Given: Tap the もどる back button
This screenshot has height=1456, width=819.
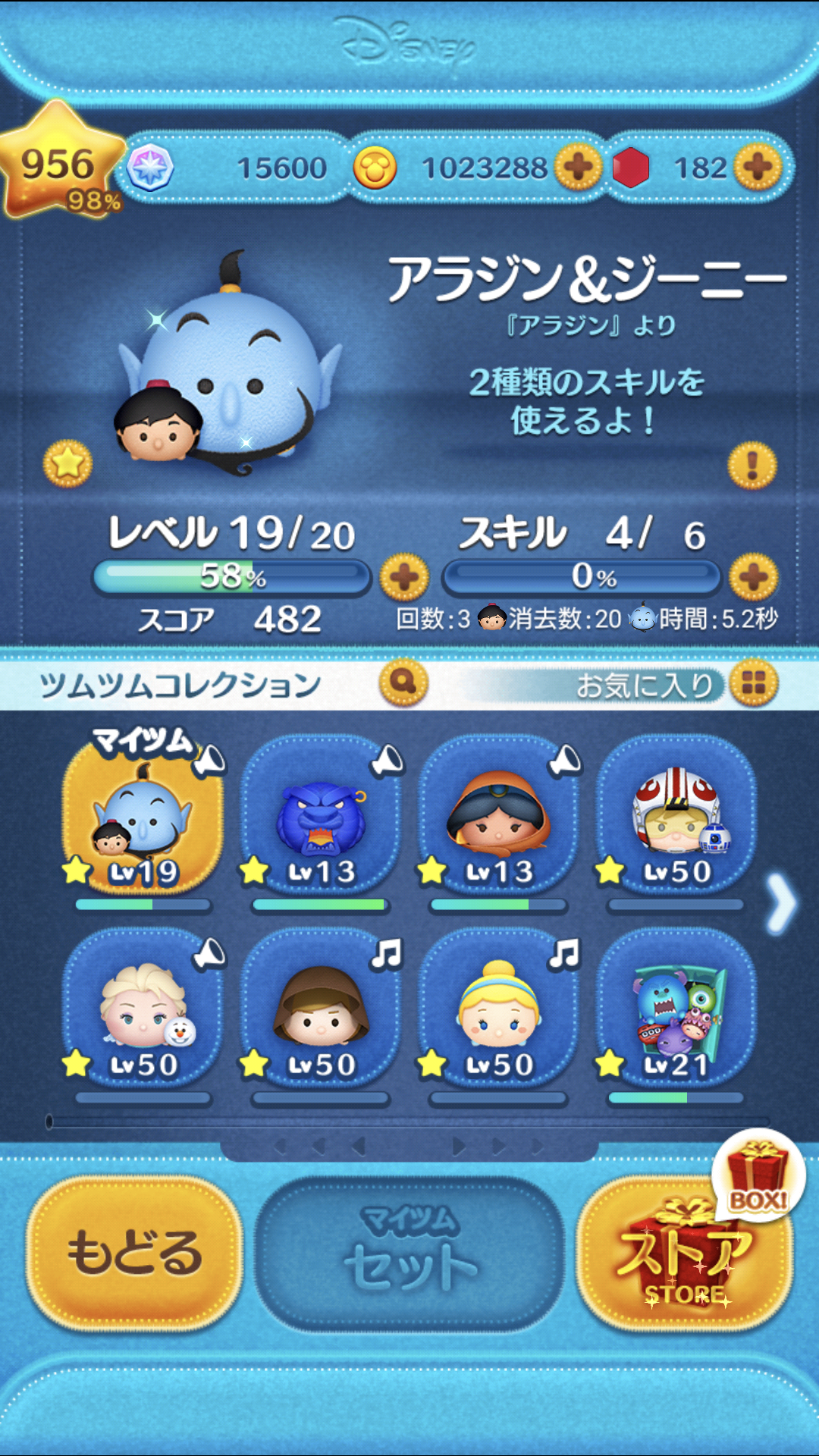Looking at the screenshot, I should (x=134, y=1253).
